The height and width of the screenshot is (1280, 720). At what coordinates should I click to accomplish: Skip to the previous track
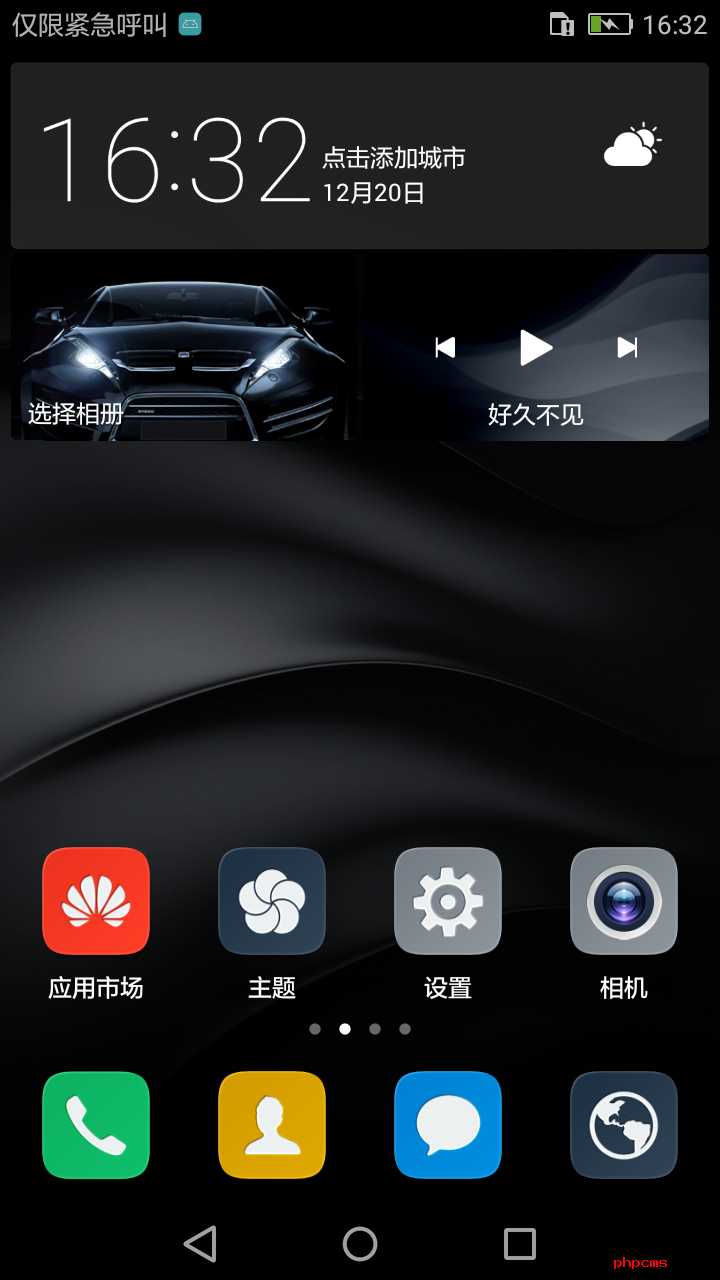tap(446, 347)
